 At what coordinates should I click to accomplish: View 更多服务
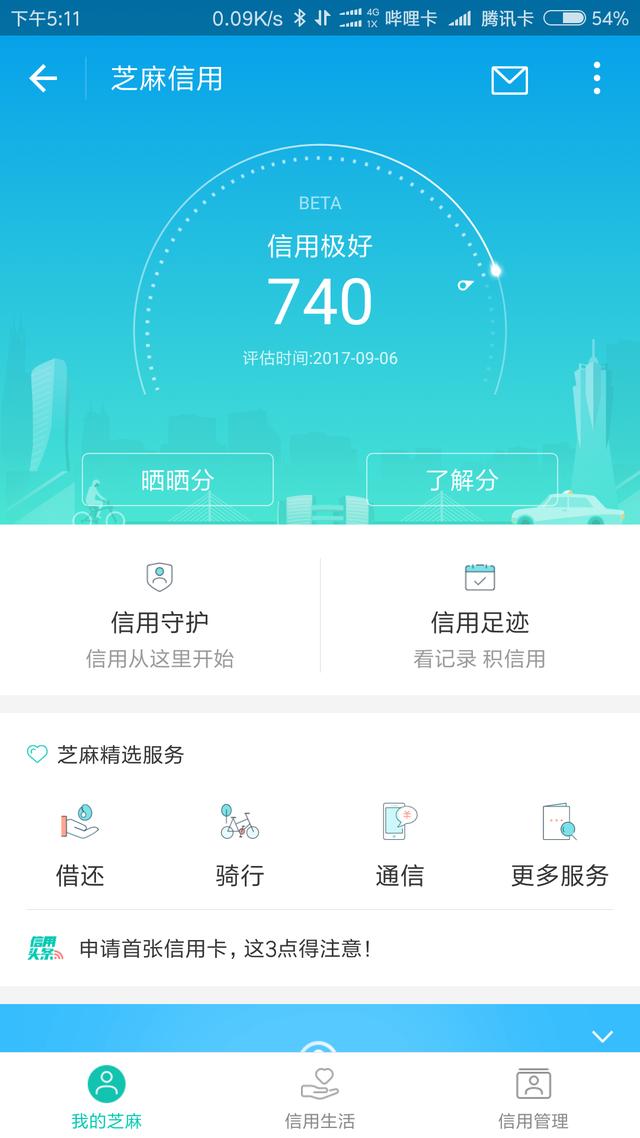560,845
